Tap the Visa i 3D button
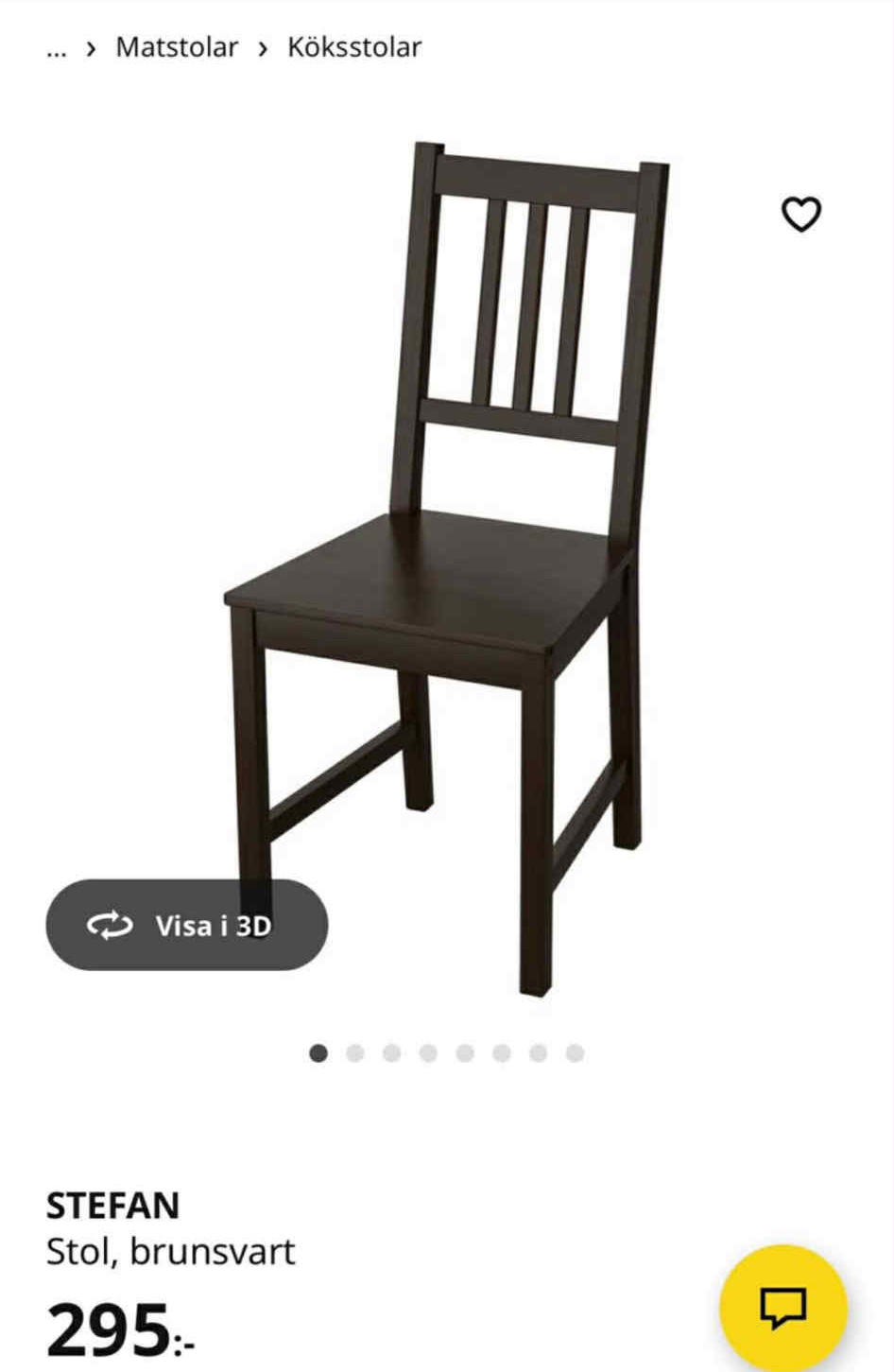This screenshot has height=1372, width=894. [186, 925]
